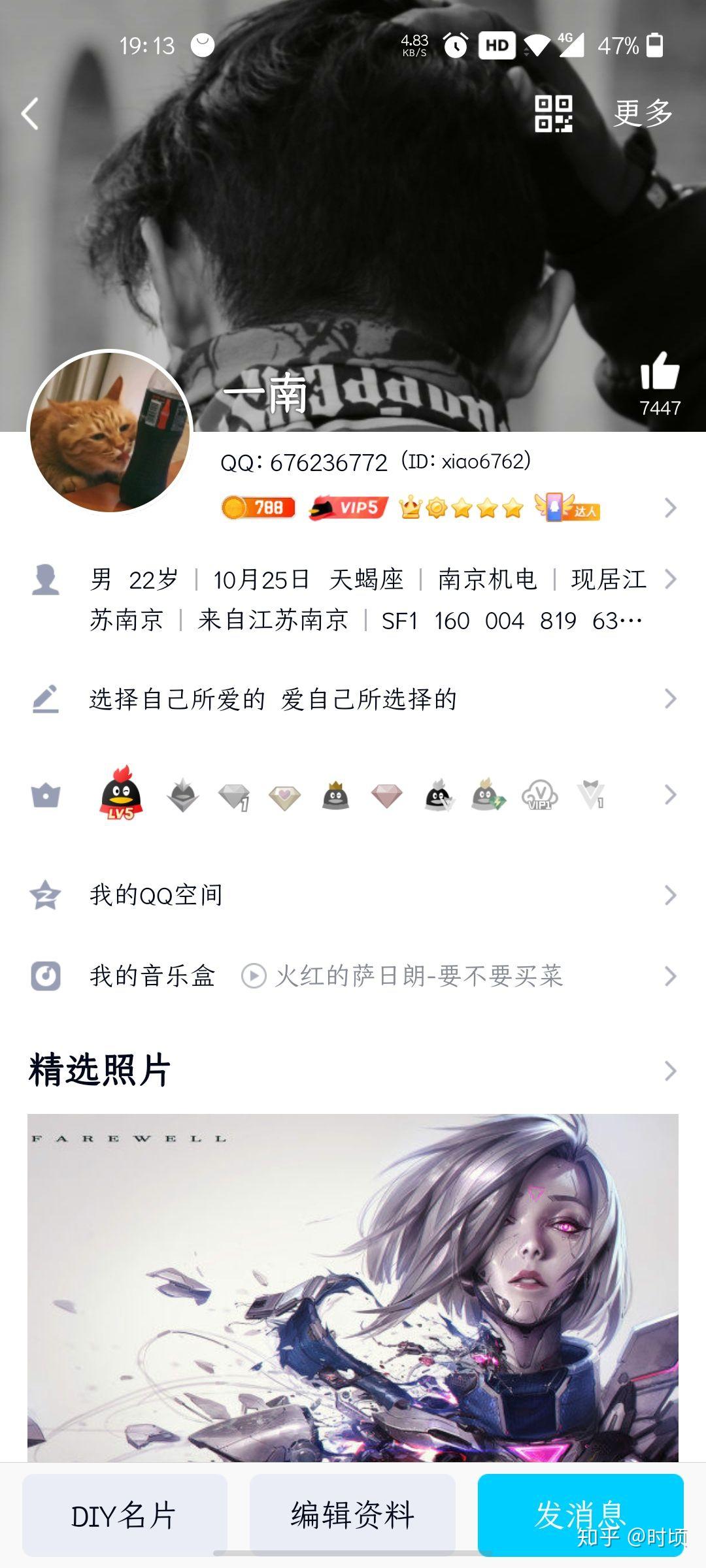706x1568 pixels.
Task: Tap the QQ空间 star icon
Action: click(44, 894)
